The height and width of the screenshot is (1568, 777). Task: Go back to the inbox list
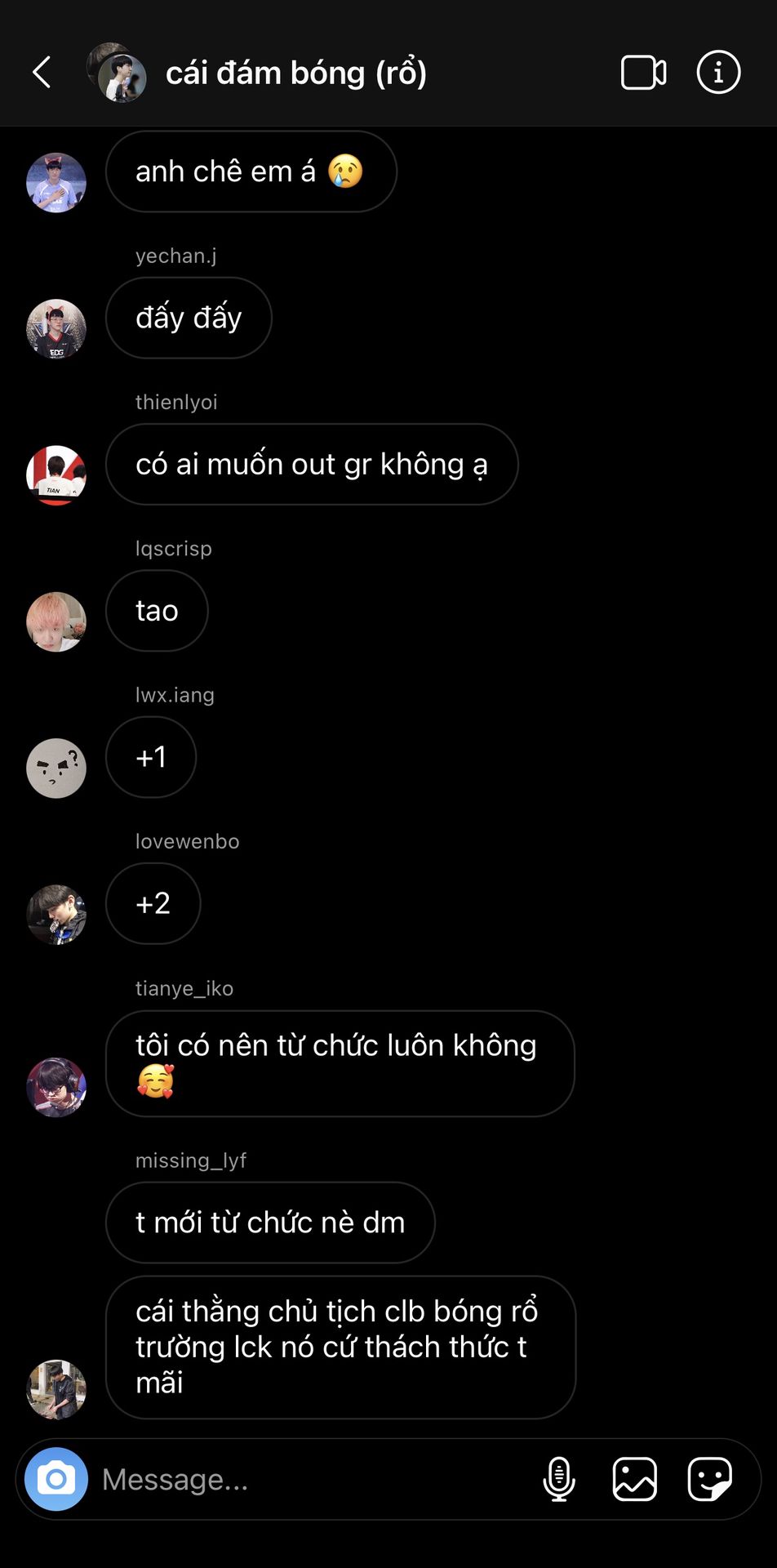42,73
